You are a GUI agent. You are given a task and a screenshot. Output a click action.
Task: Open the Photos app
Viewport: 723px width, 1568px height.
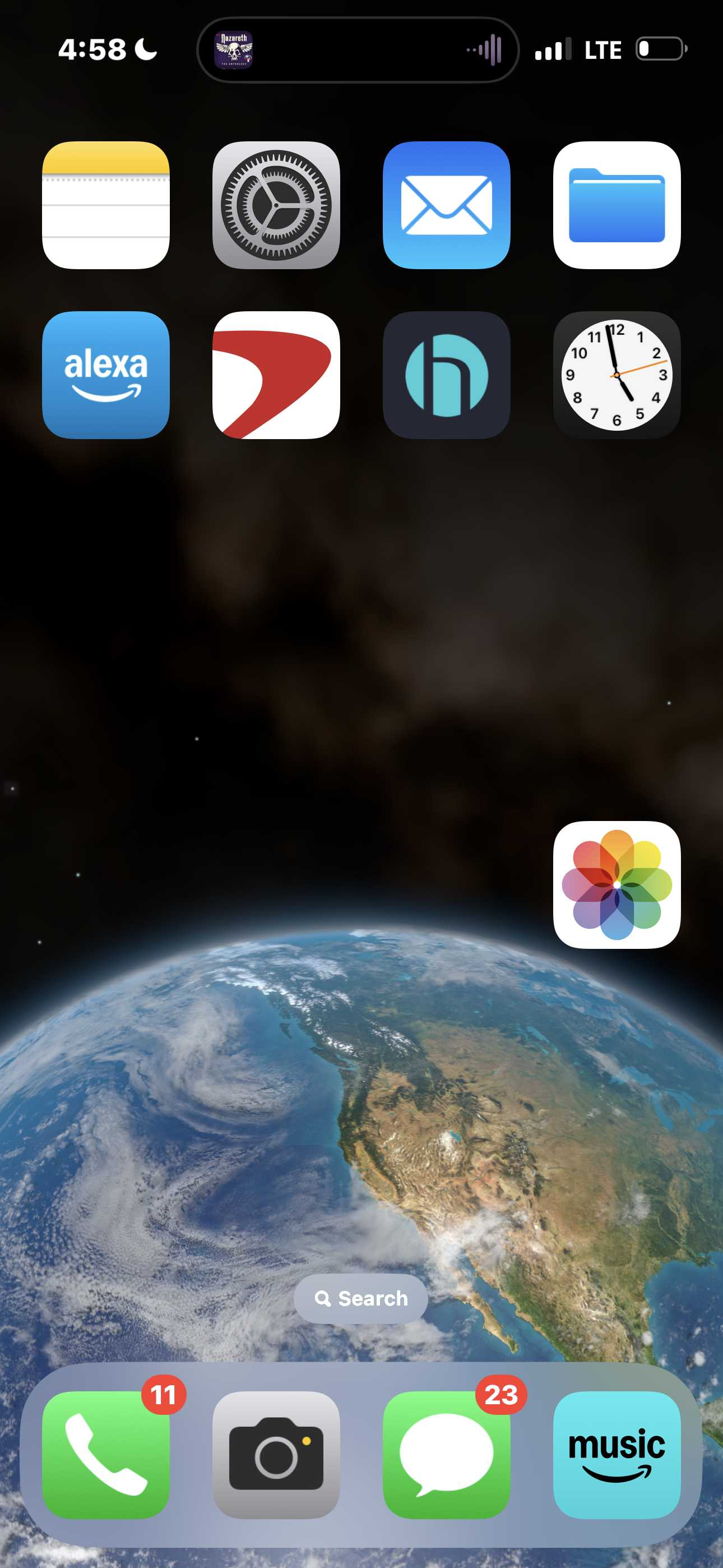617,885
